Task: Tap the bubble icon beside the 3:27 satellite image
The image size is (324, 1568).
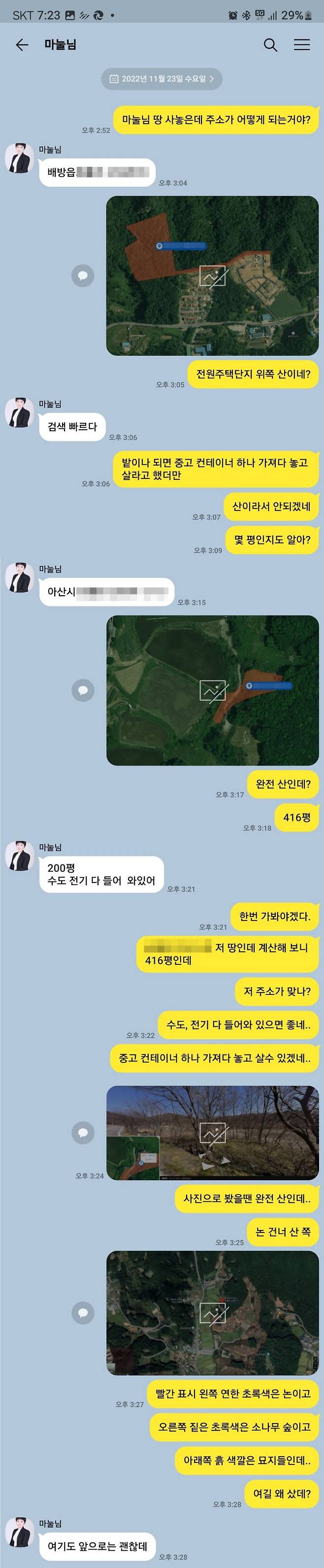Action: pyautogui.click(x=83, y=1313)
